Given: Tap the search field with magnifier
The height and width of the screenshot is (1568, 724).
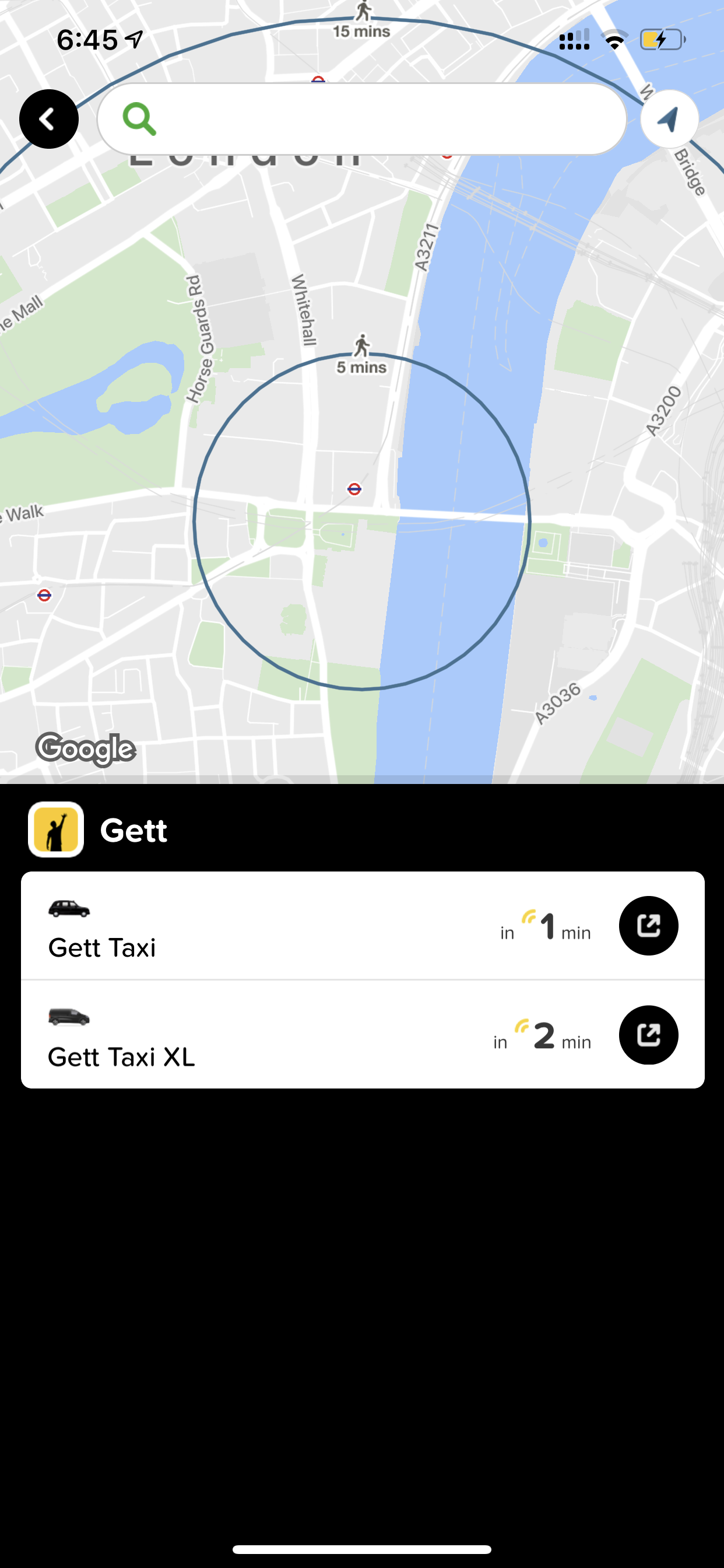Looking at the screenshot, I should 362,120.
